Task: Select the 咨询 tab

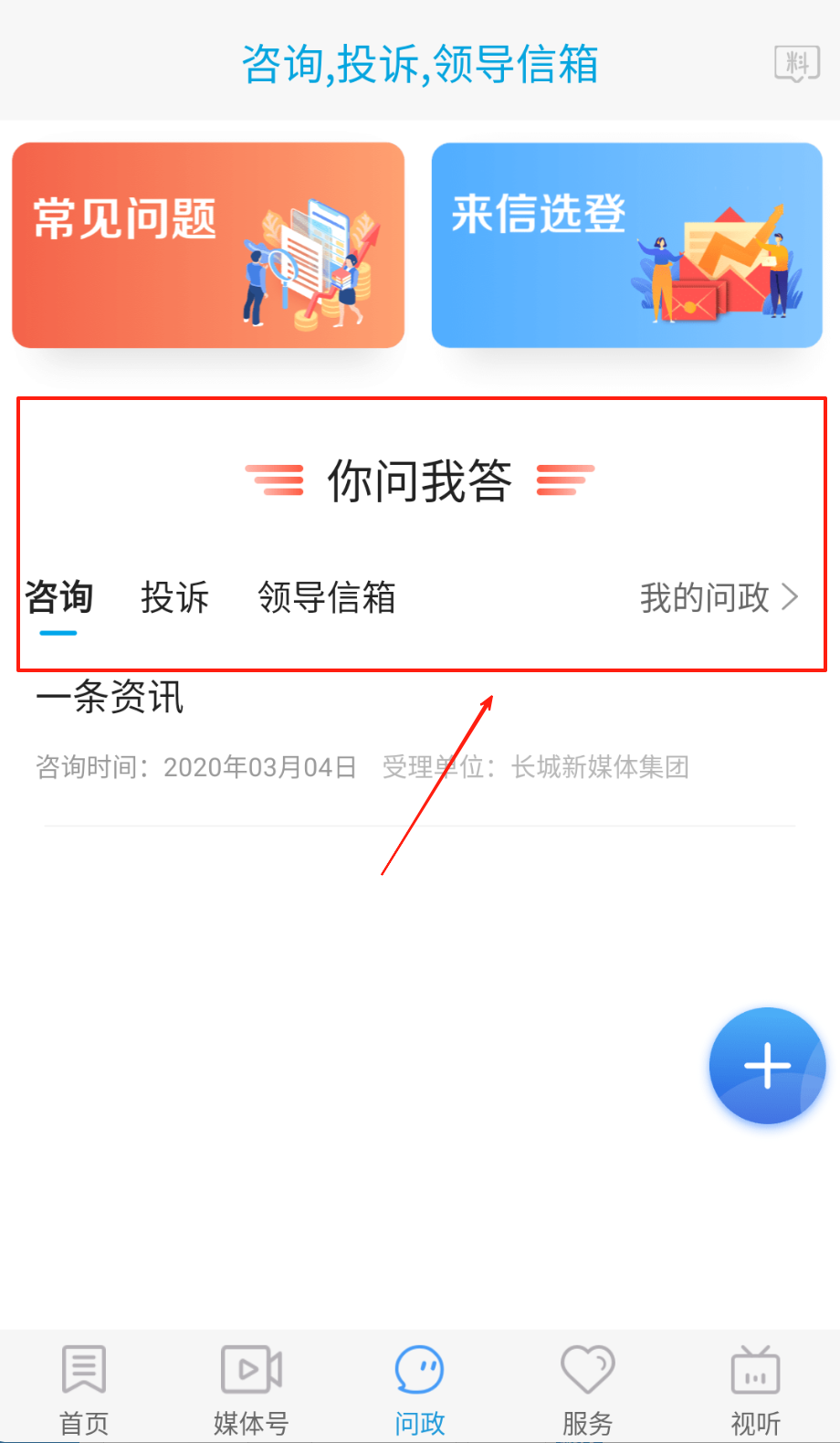Action: [59, 598]
